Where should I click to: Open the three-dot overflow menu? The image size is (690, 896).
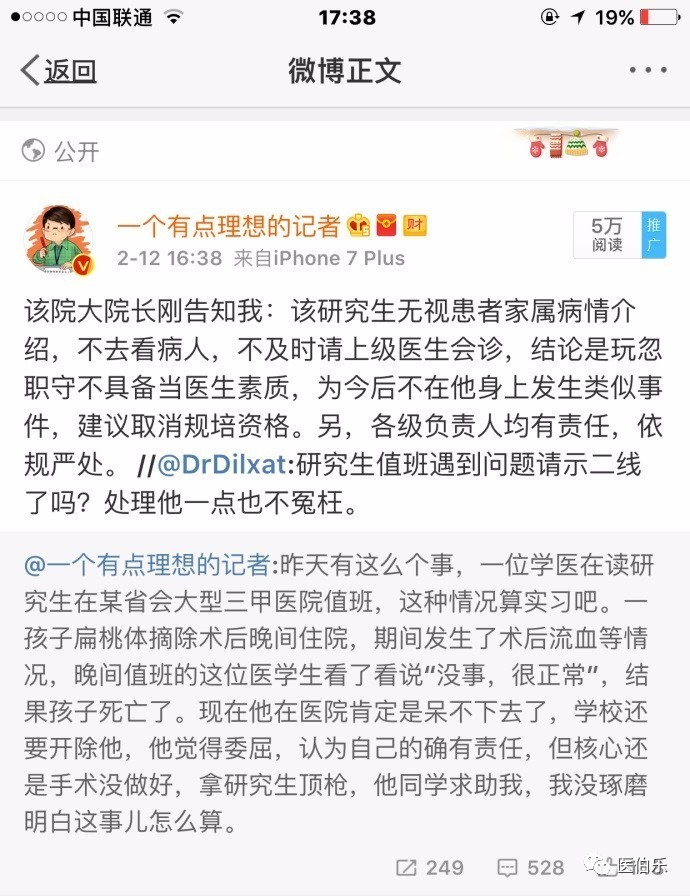[x=647, y=70]
